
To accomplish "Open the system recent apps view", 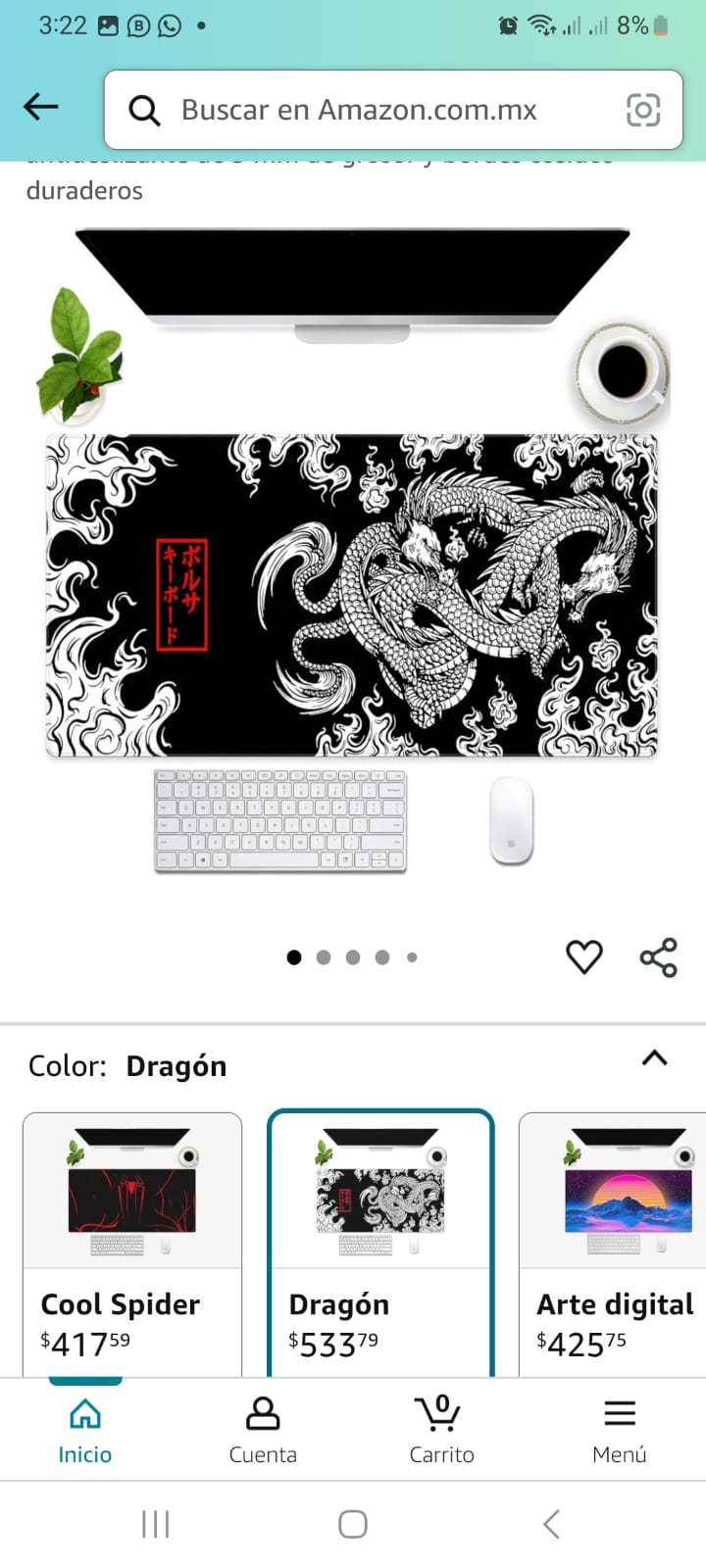I will pyautogui.click(x=155, y=1524).
